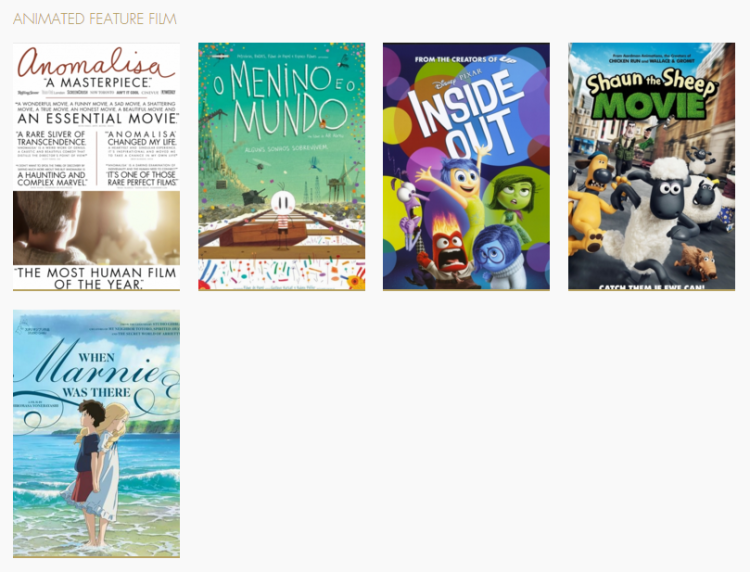Open the Inside Out movie tile
Screen dimensions: 750x572
click(x=466, y=166)
